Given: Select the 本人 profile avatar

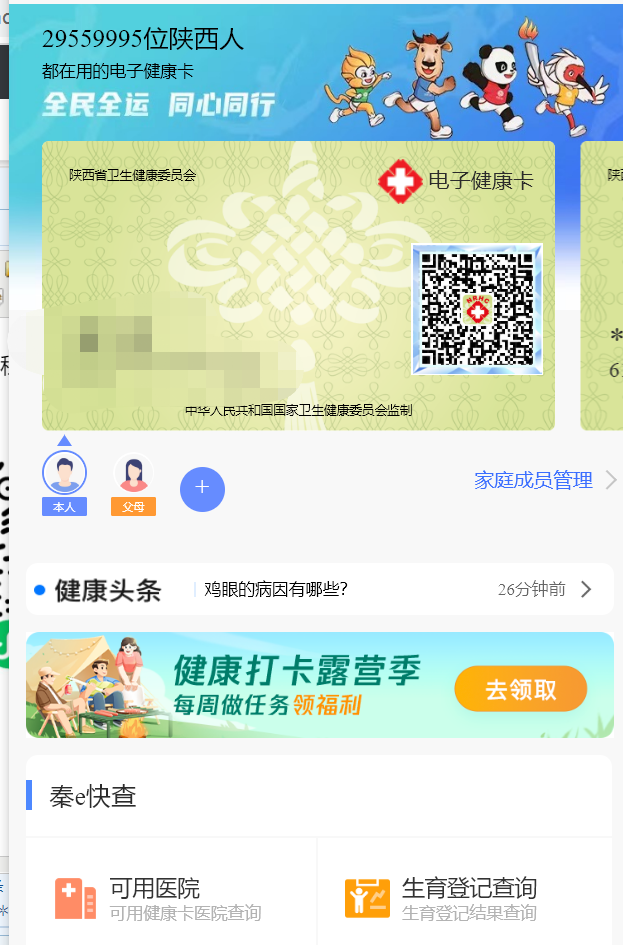Looking at the screenshot, I should (x=64, y=475).
